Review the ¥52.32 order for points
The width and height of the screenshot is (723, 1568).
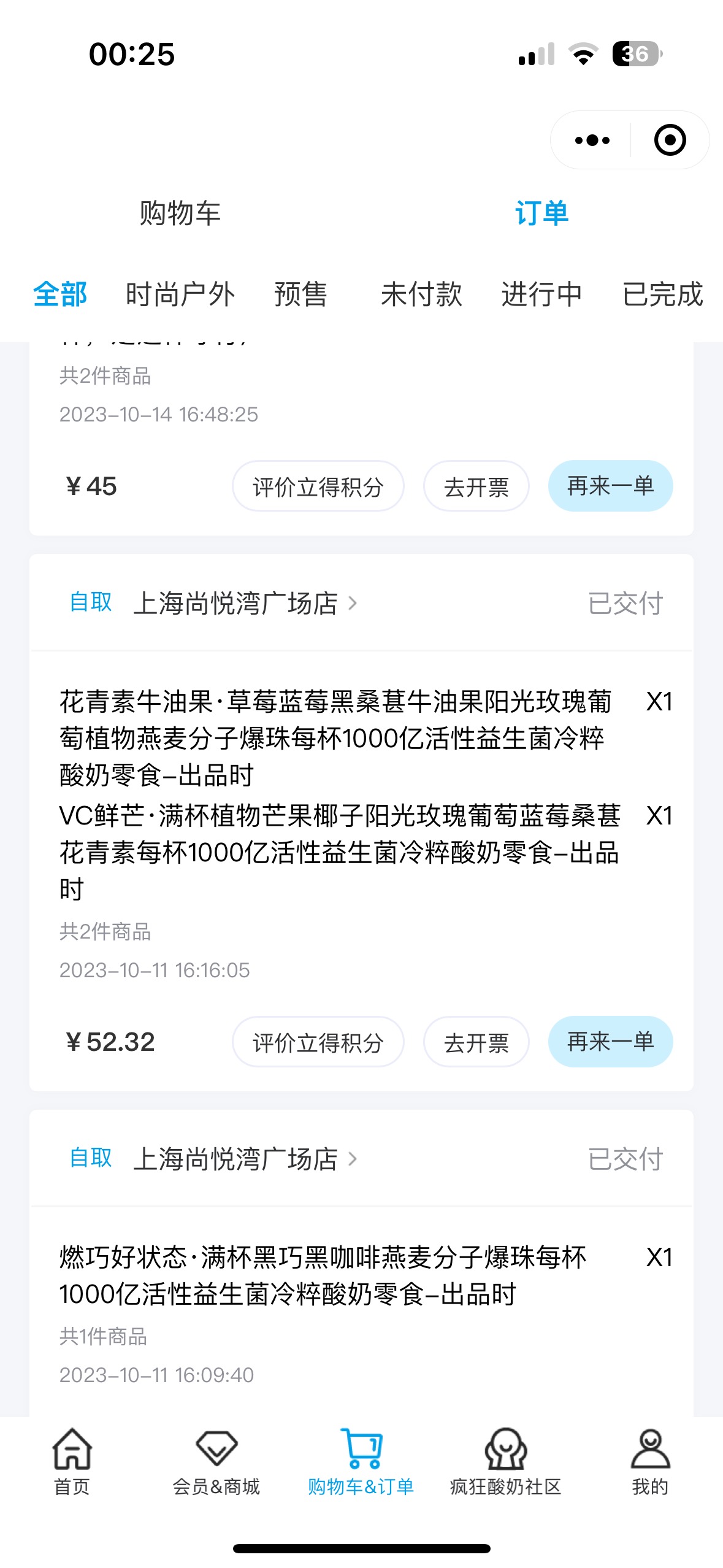(318, 1042)
